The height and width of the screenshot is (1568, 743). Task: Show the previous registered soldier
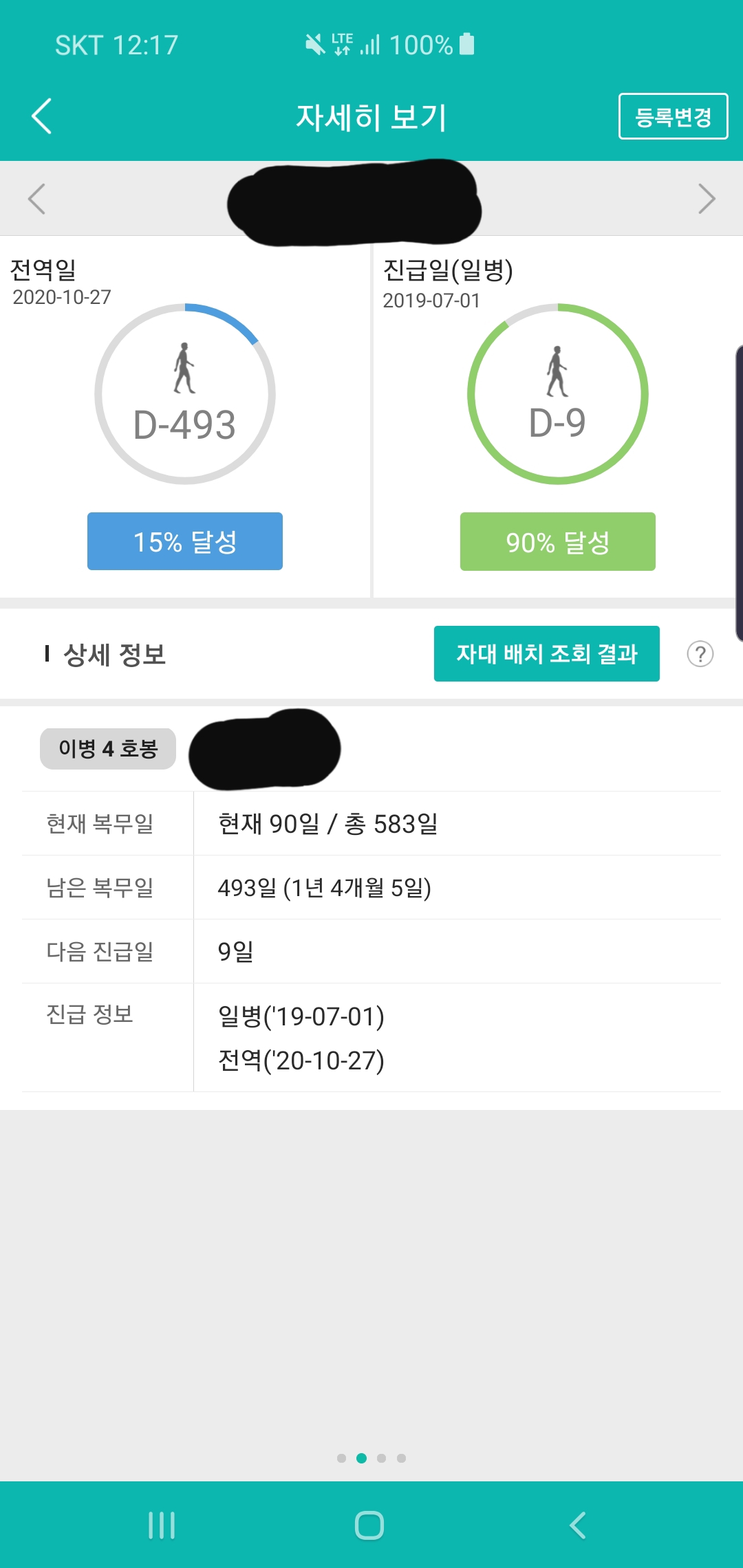click(x=36, y=199)
